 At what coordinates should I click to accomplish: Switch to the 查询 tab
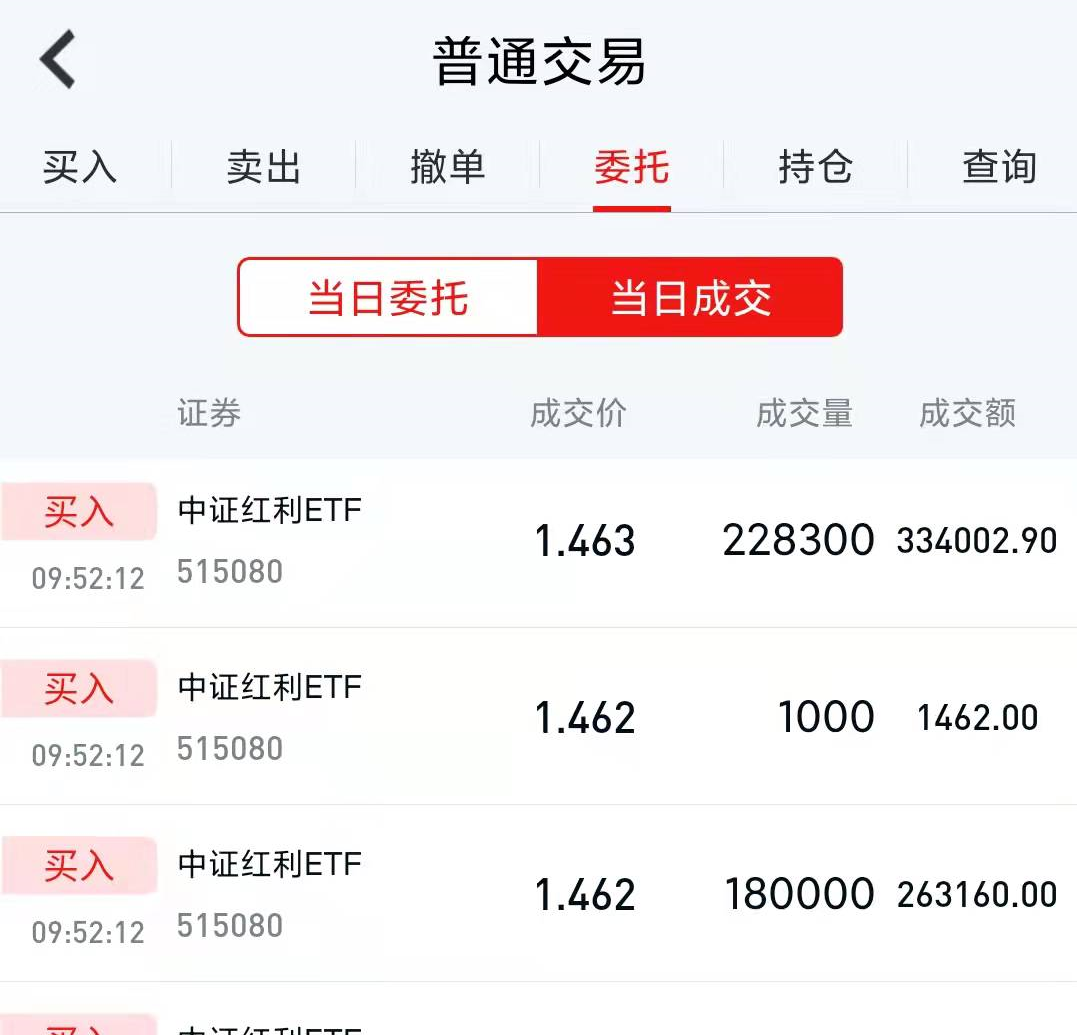click(999, 167)
